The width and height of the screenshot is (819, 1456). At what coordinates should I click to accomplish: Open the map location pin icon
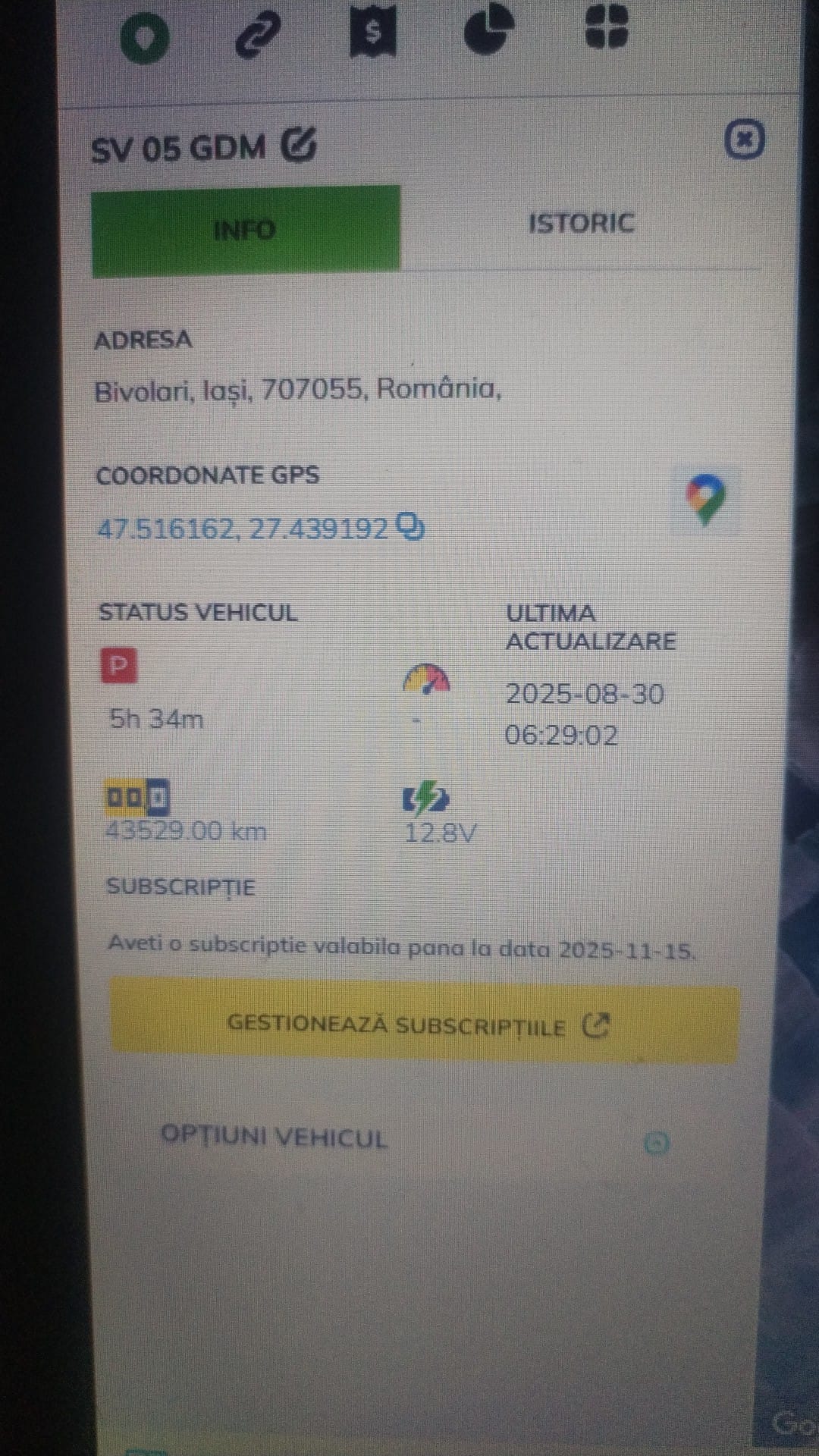(x=144, y=36)
